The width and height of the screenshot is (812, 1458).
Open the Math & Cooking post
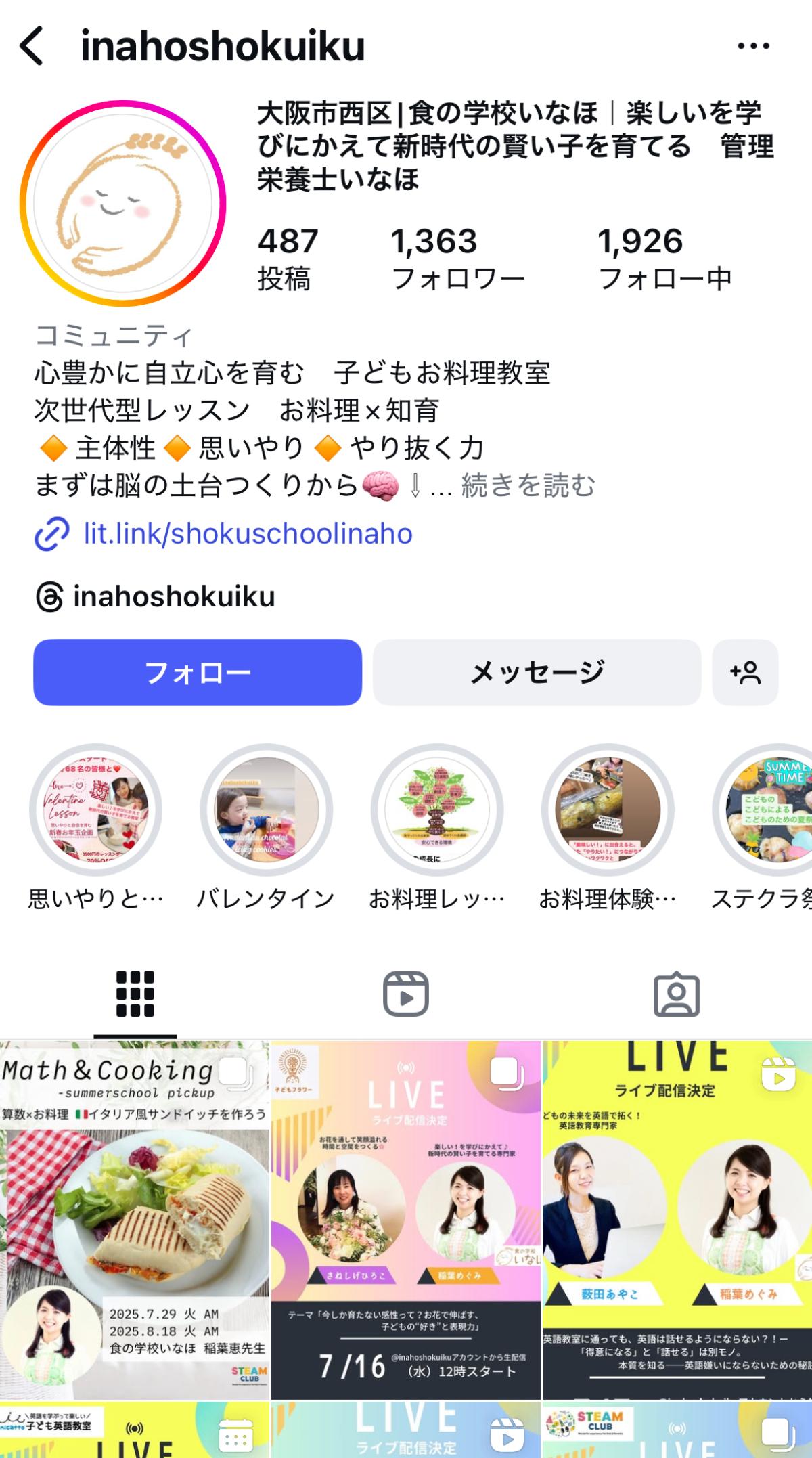tap(135, 1220)
